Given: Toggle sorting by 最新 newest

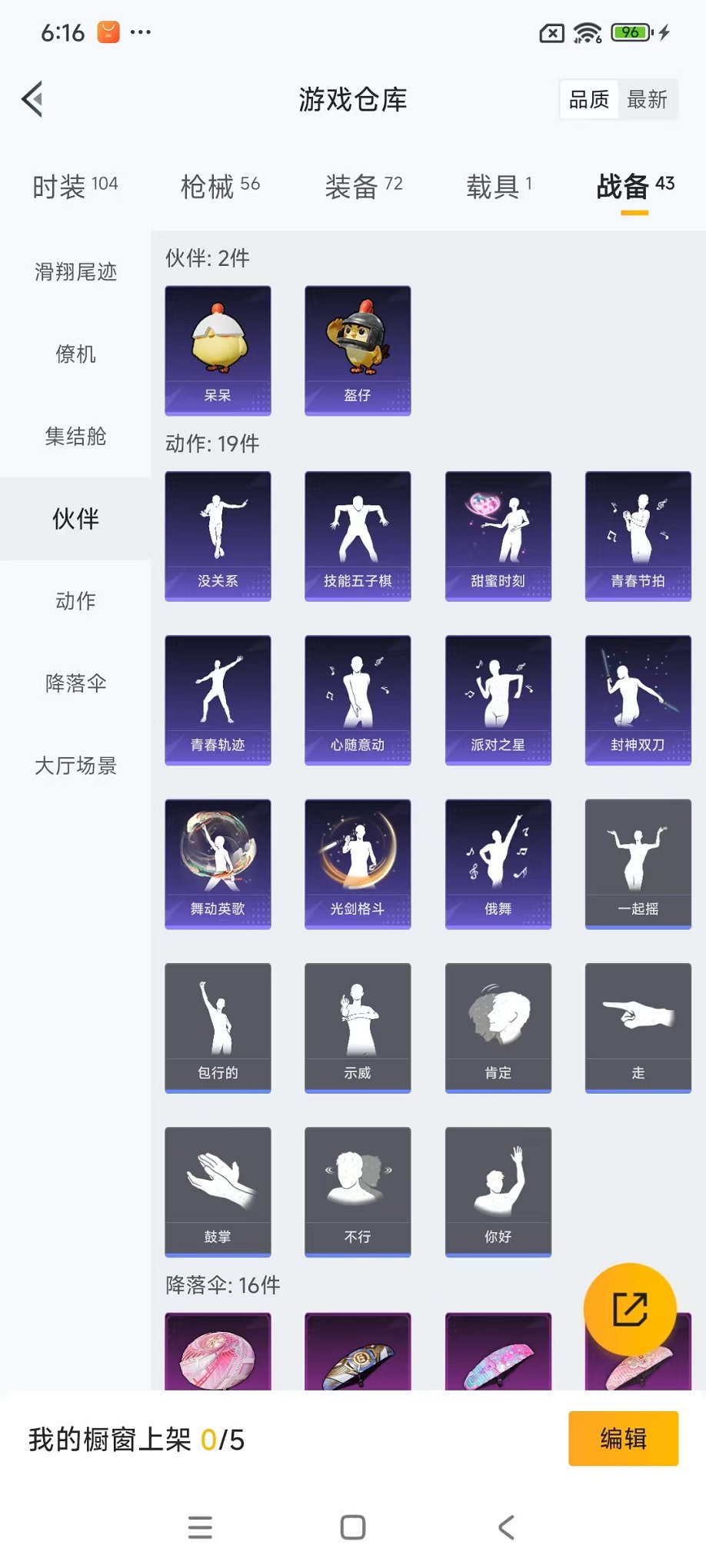Looking at the screenshot, I should [x=648, y=98].
